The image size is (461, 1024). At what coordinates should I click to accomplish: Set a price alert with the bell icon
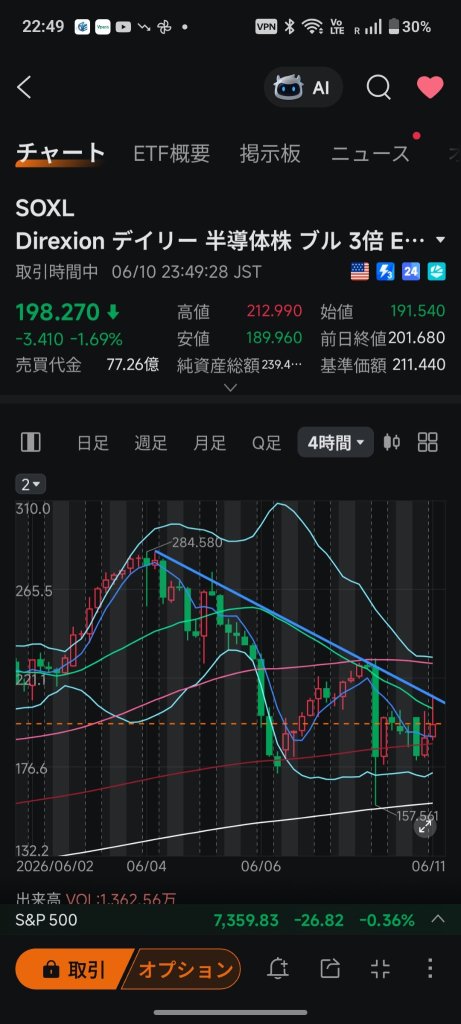click(x=278, y=969)
